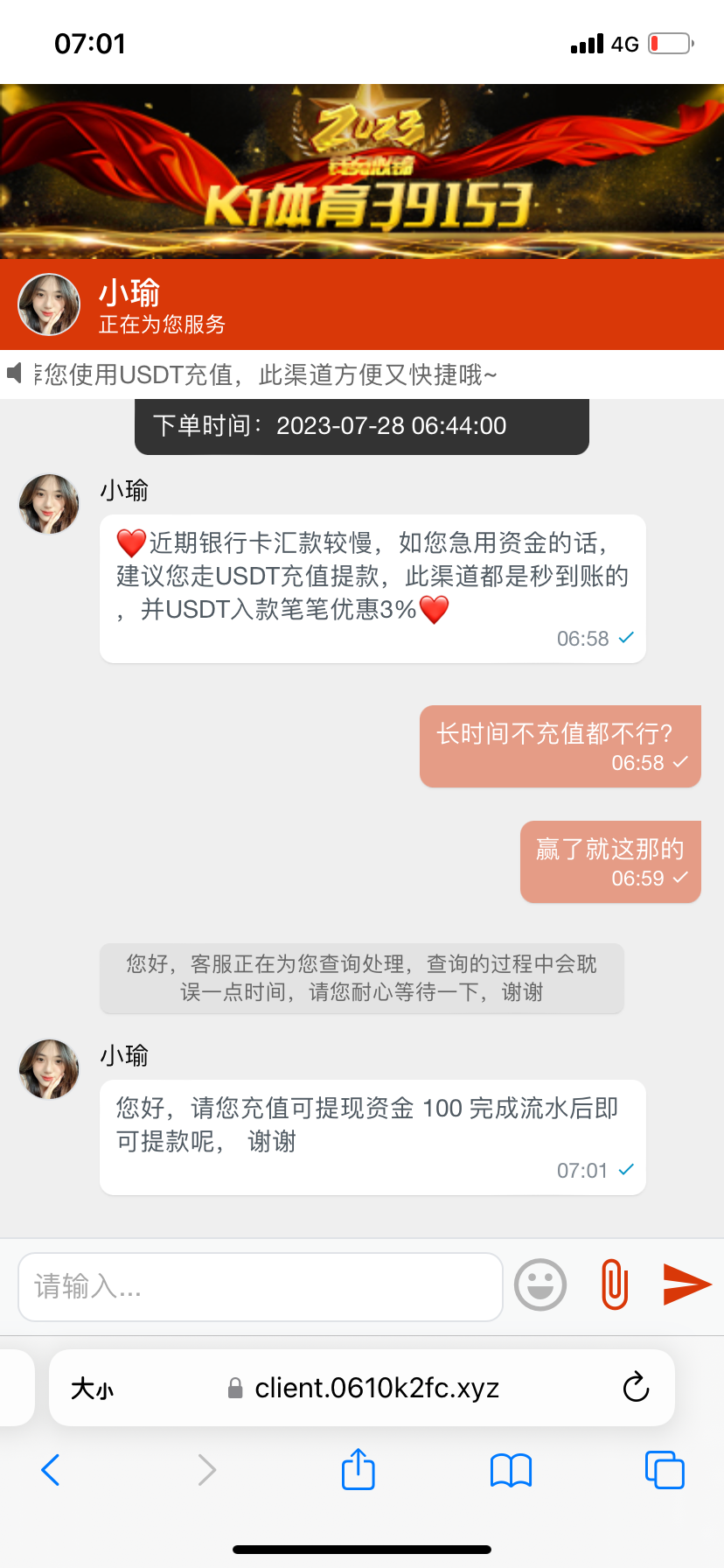724x1568 pixels.
Task: Tap 小瑜's avatar in the header
Action: (48, 304)
